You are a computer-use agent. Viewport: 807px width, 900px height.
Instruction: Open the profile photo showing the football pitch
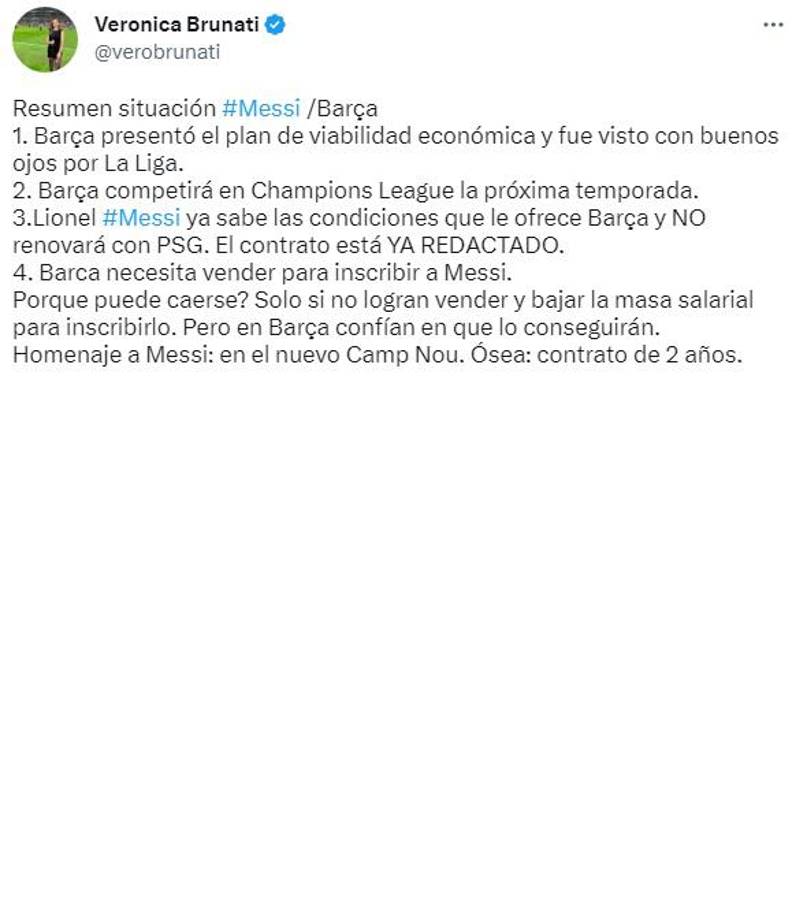[46, 40]
